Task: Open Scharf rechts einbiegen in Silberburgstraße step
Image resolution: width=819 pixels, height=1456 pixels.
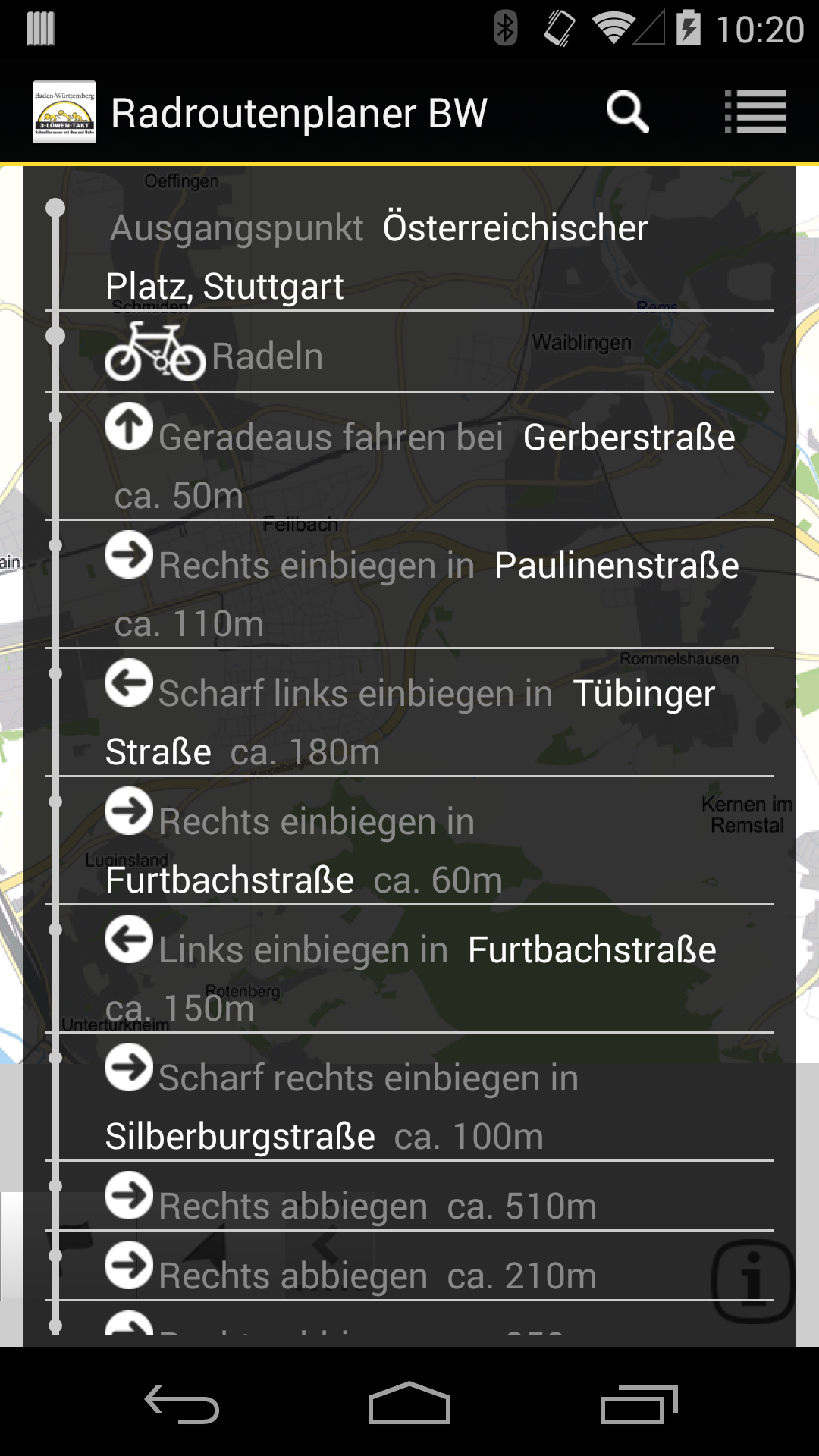Action: [x=409, y=1097]
